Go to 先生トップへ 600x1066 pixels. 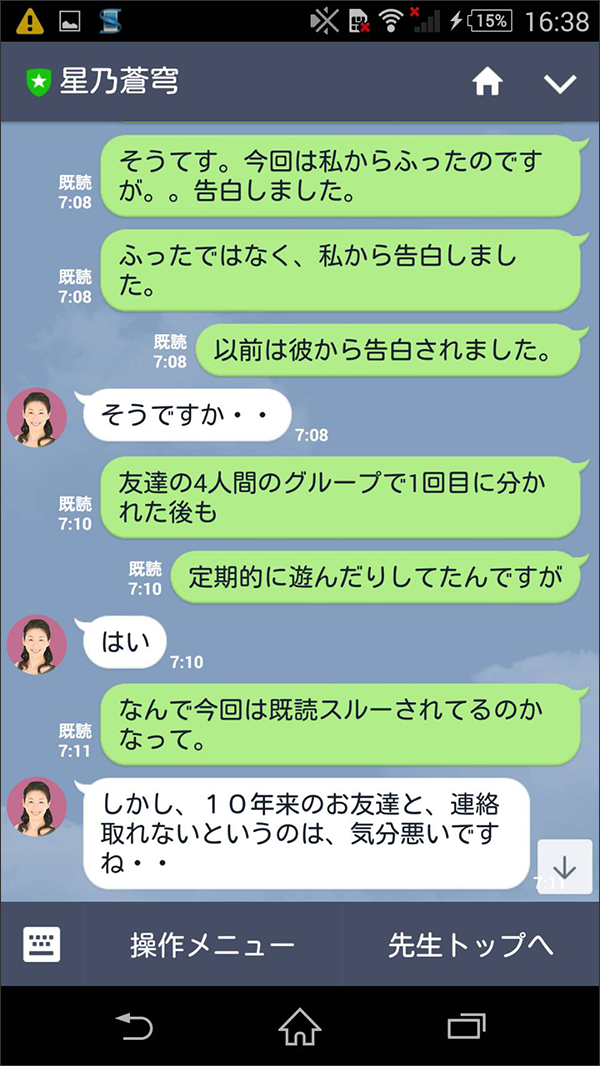(470, 945)
